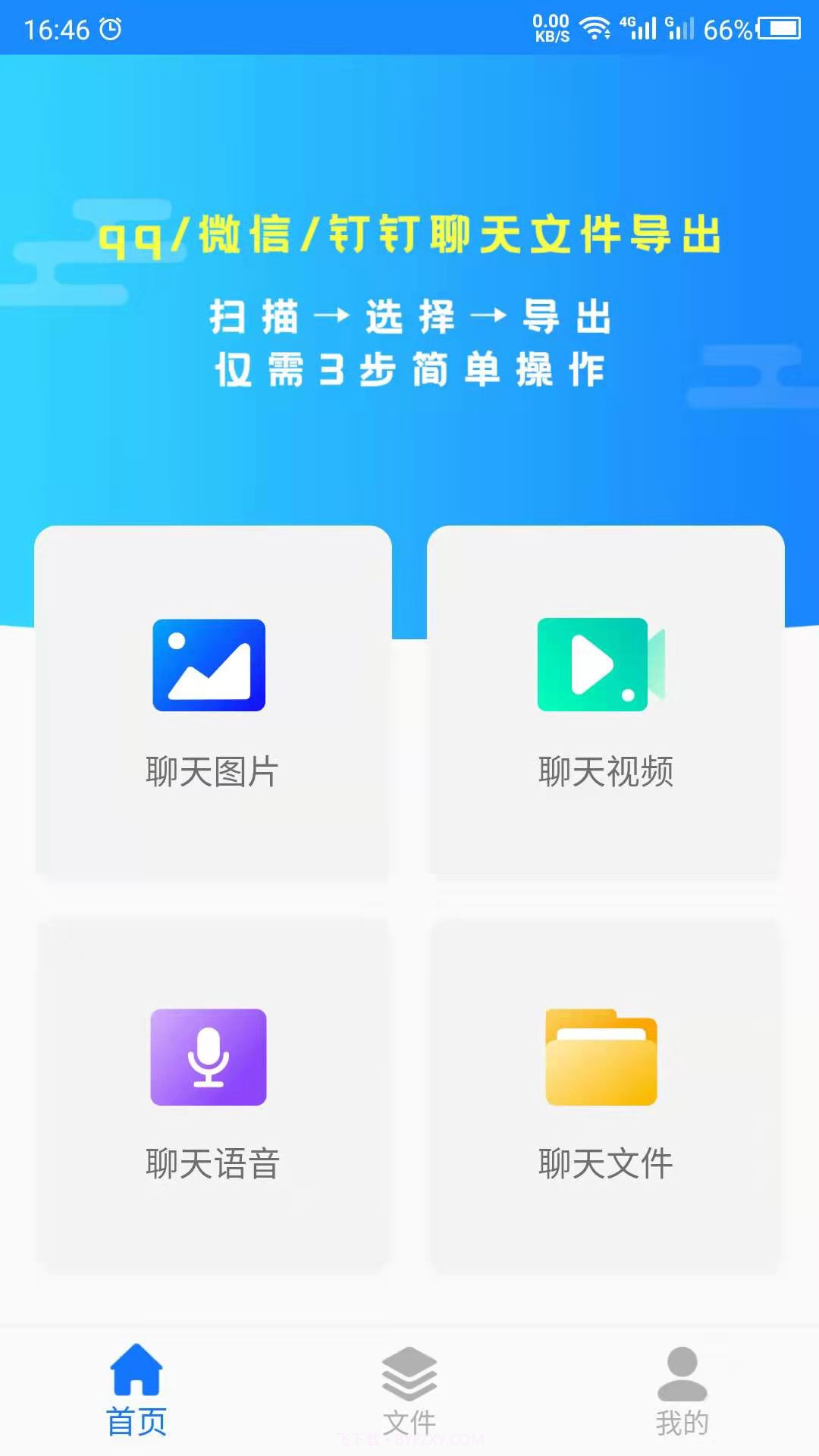Tap the alarm clock icon in status bar
819x1456 pixels.
point(112,27)
